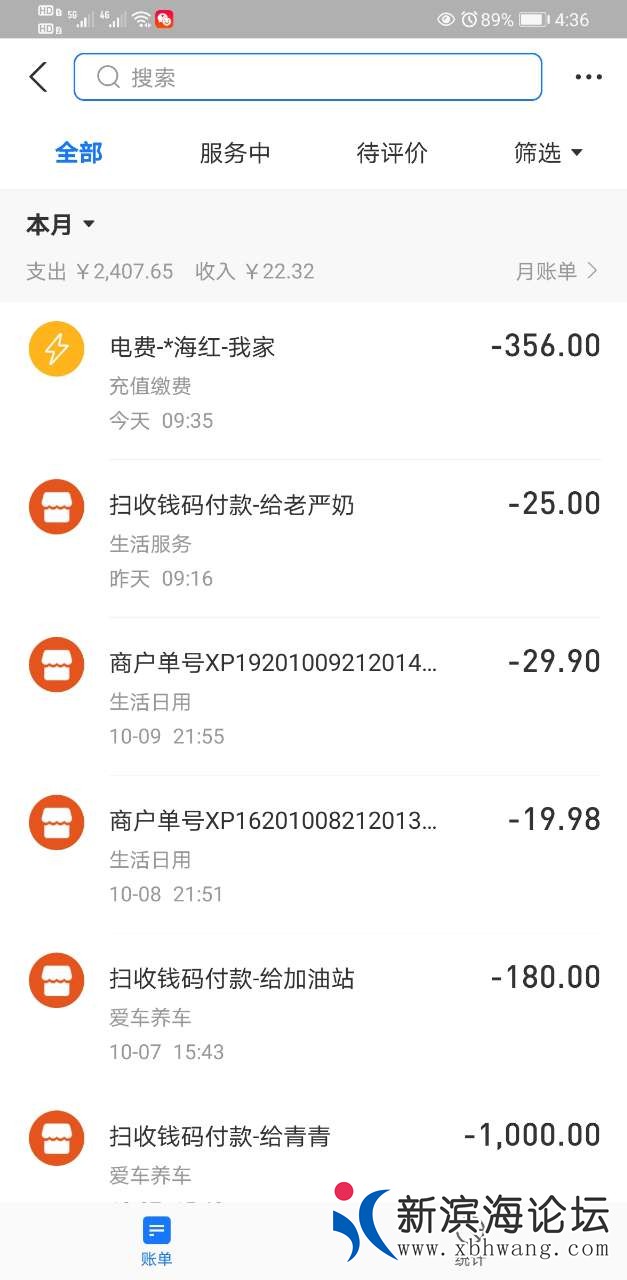Screen dimensions: 627x1280
Task: Open the 给加油站 payment of 180.00
Action: (x=314, y=1013)
